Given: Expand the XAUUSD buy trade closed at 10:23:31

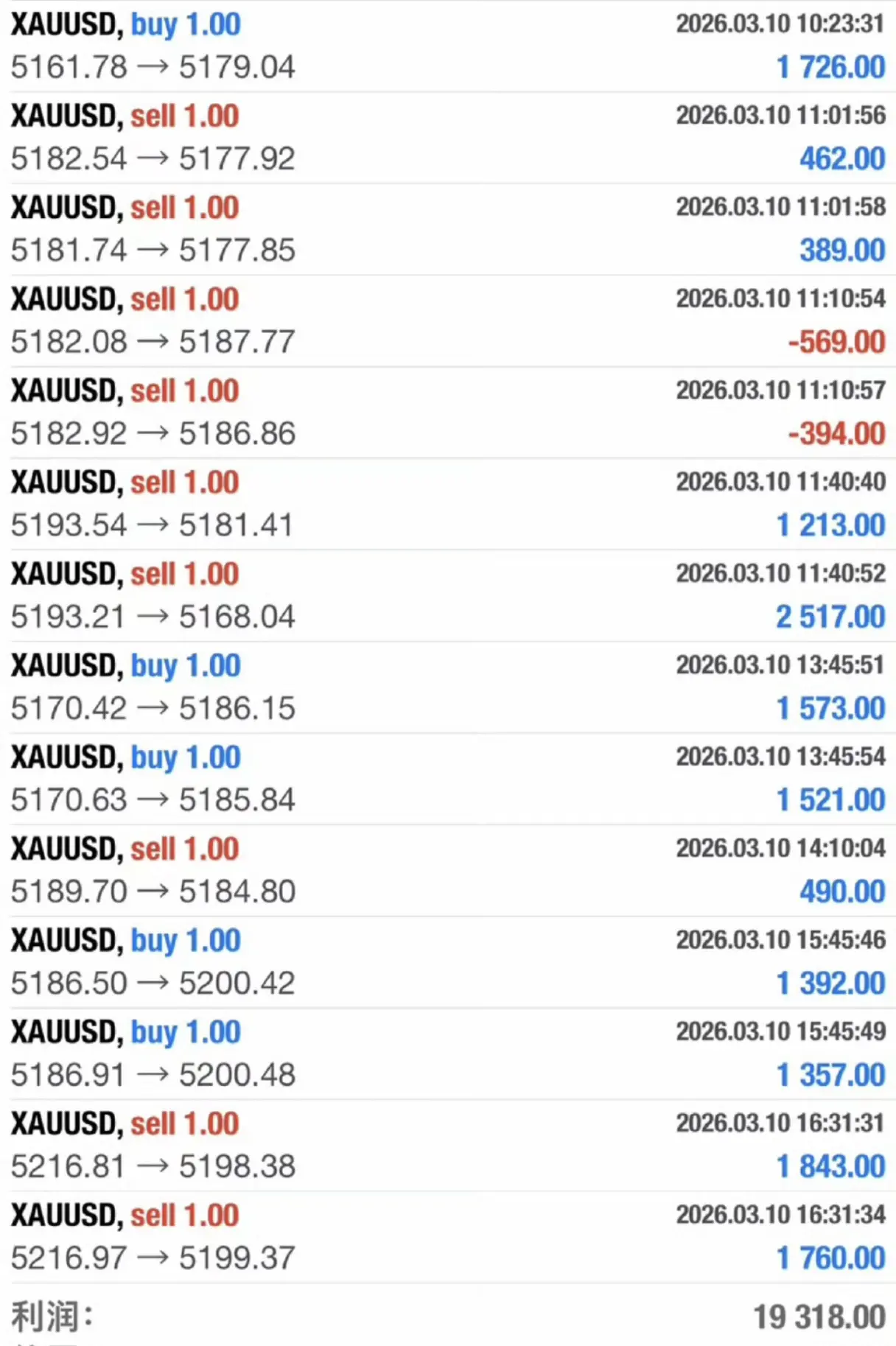Looking at the screenshot, I should pyautogui.click(x=448, y=46).
